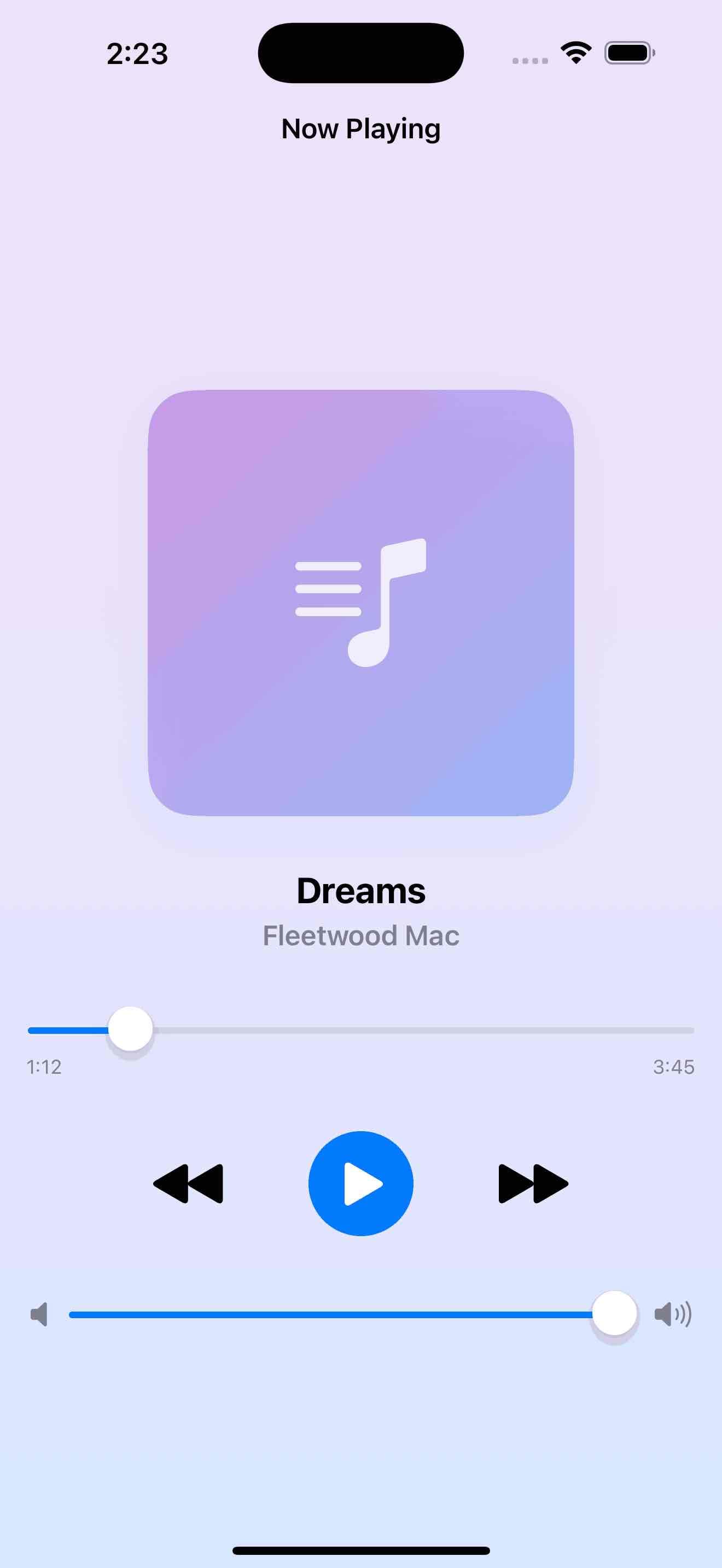Screen dimensions: 722x1568
Task: Tap the rewind double-arrow icon
Action: coord(188,1183)
